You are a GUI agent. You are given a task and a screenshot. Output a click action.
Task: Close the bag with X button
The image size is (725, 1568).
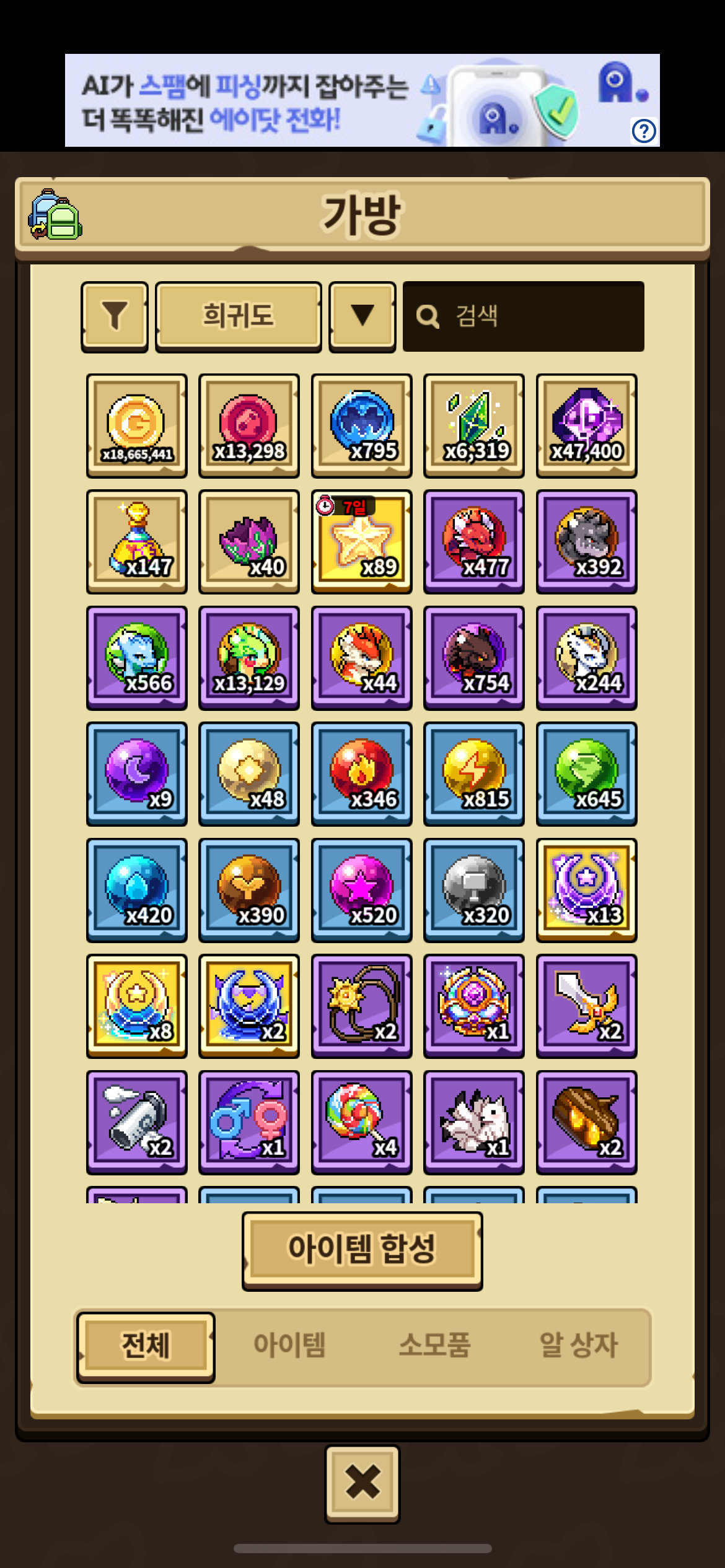coord(362,1483)
